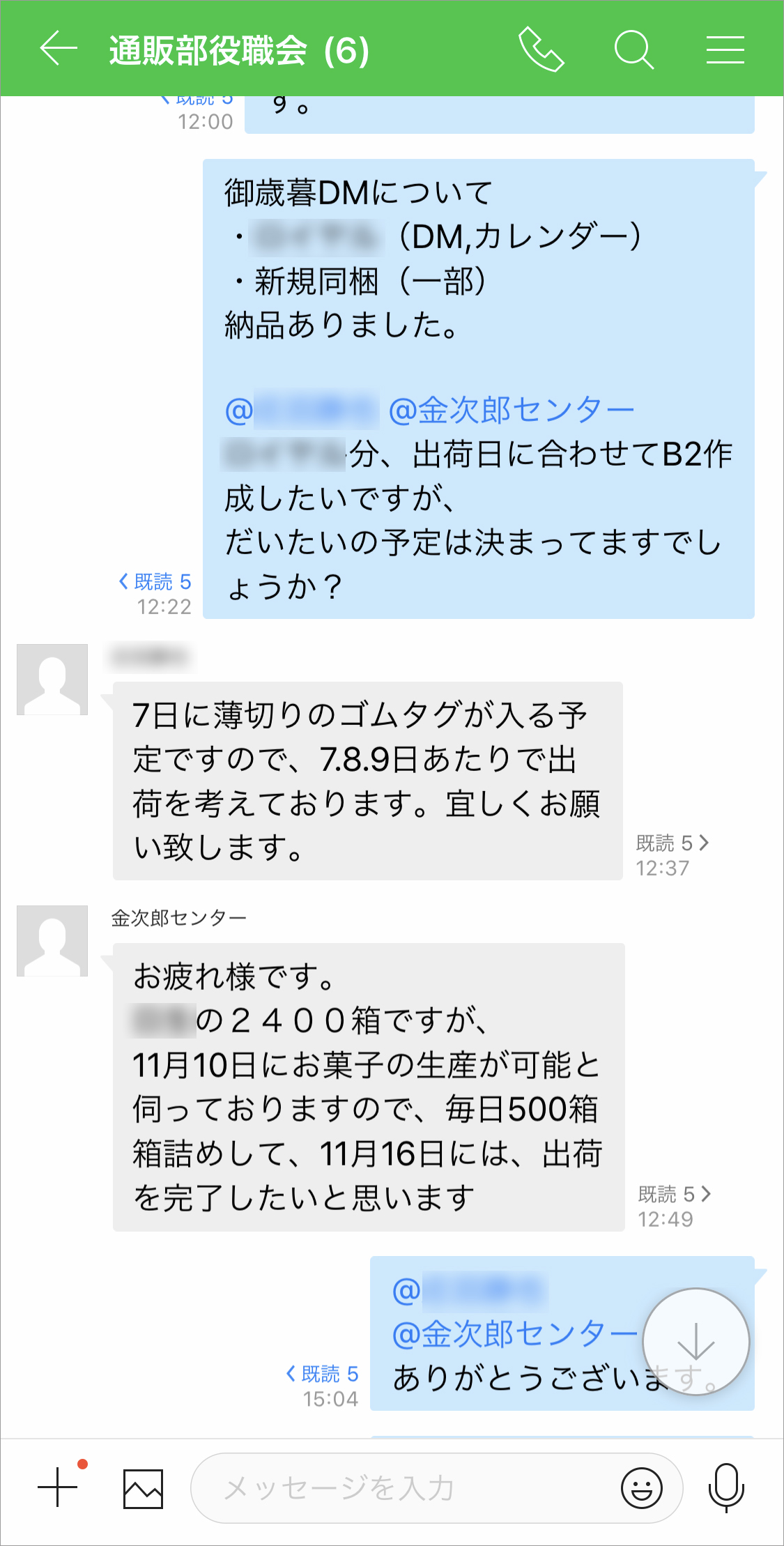This screenshot has height=1546, width=784.
Task: Record a voice message with the microphone
Action: point(726,1487)
